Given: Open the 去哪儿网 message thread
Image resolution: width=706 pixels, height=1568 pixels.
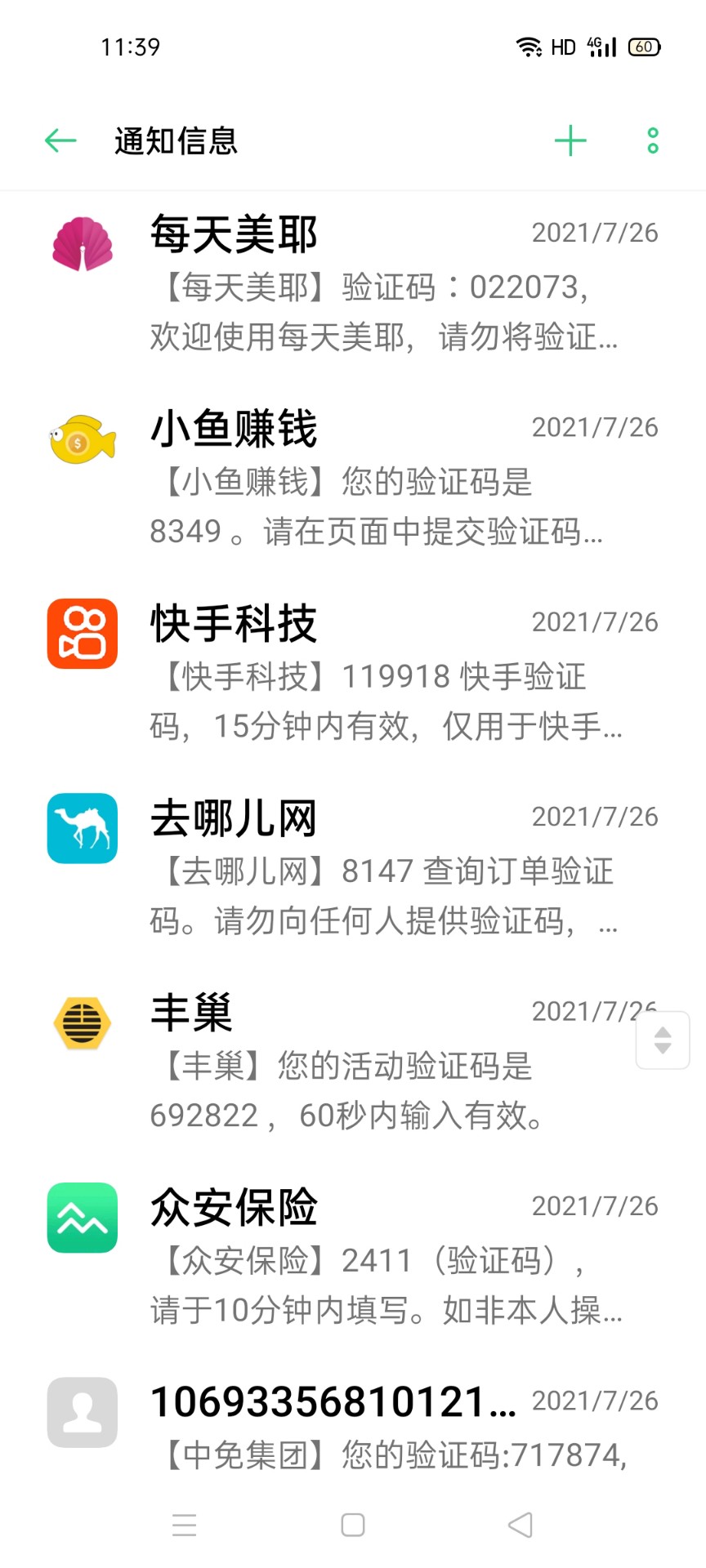Looking at the screenshot, I should [353, 868].
